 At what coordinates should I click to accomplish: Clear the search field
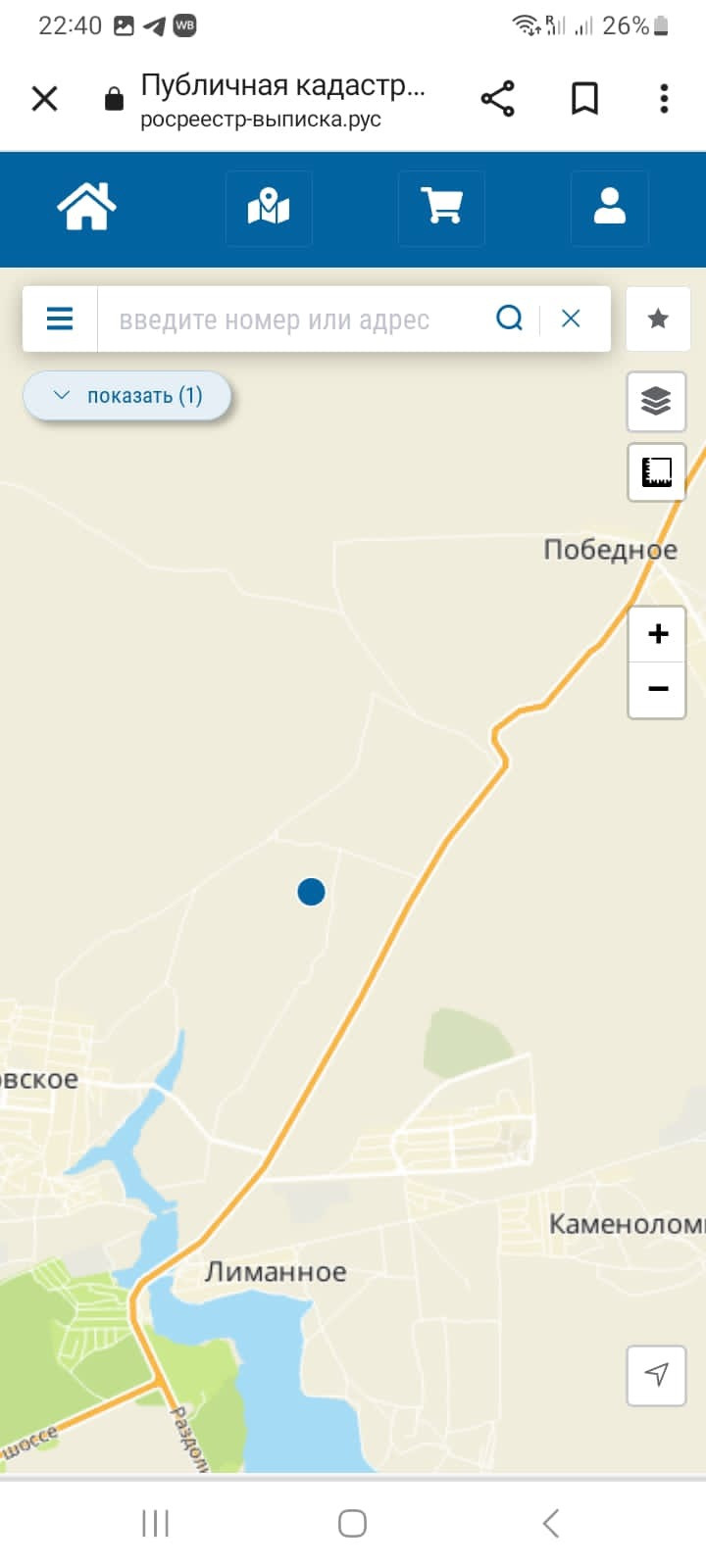pyautogui.click(x=571, y=318)
